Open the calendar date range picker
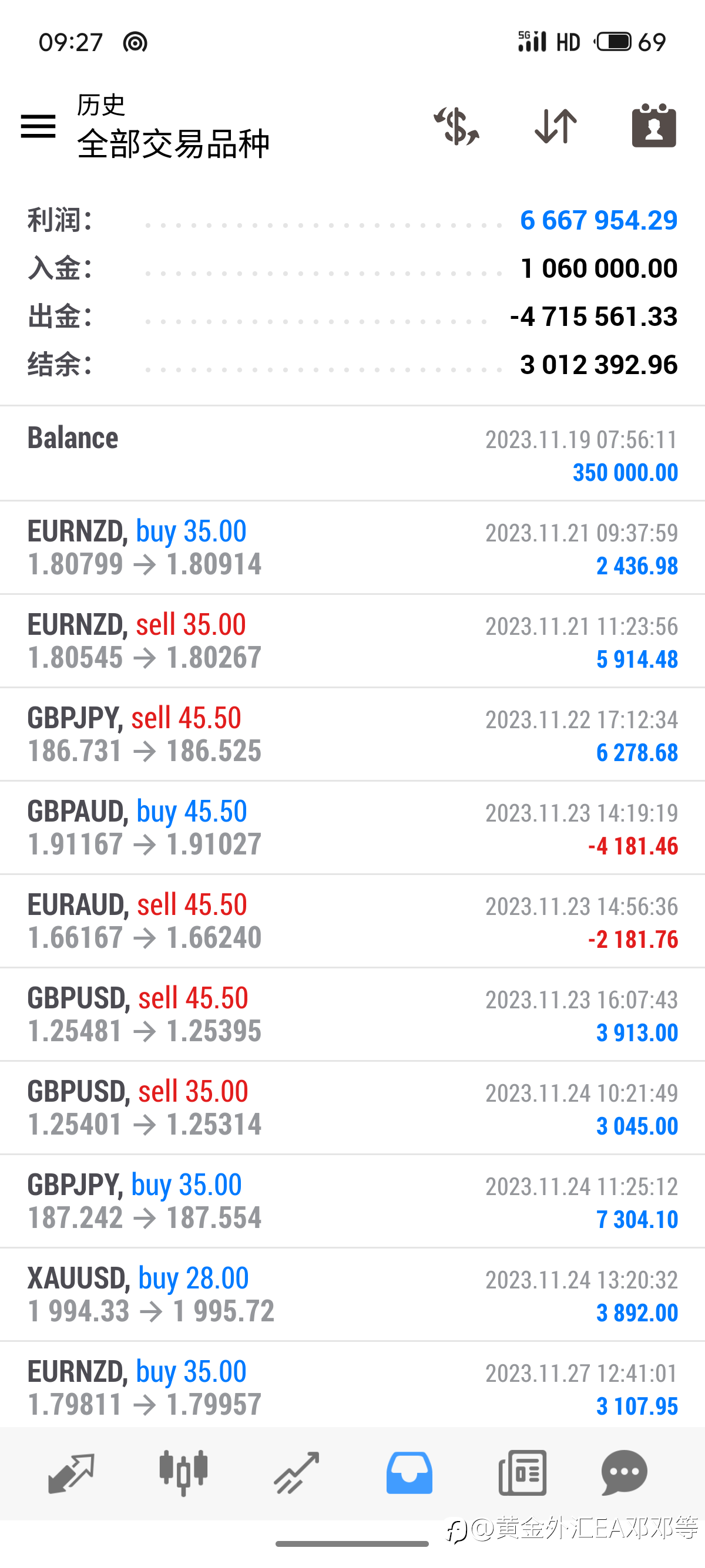This screenshot has width=705, height=1568. click(654, 126)
